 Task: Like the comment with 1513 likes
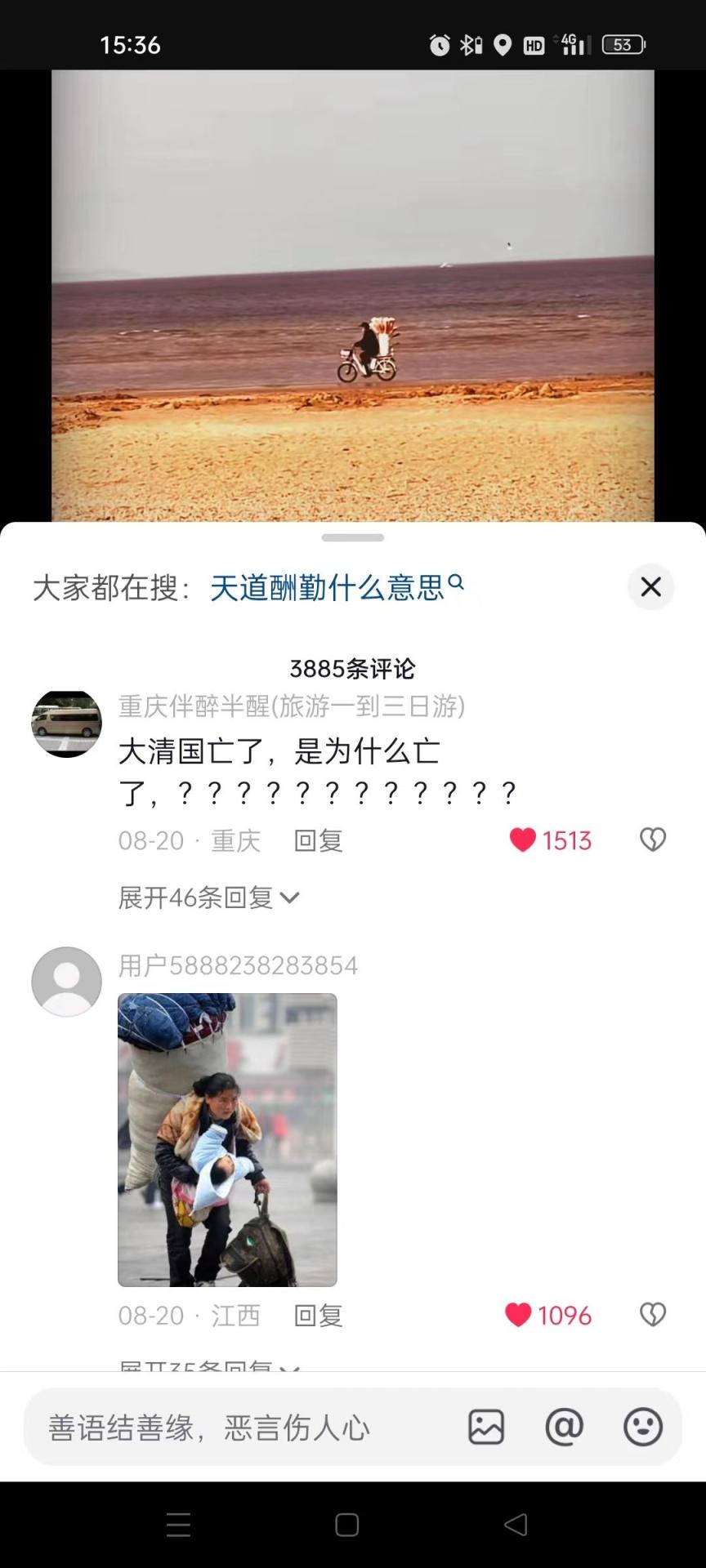523,840
